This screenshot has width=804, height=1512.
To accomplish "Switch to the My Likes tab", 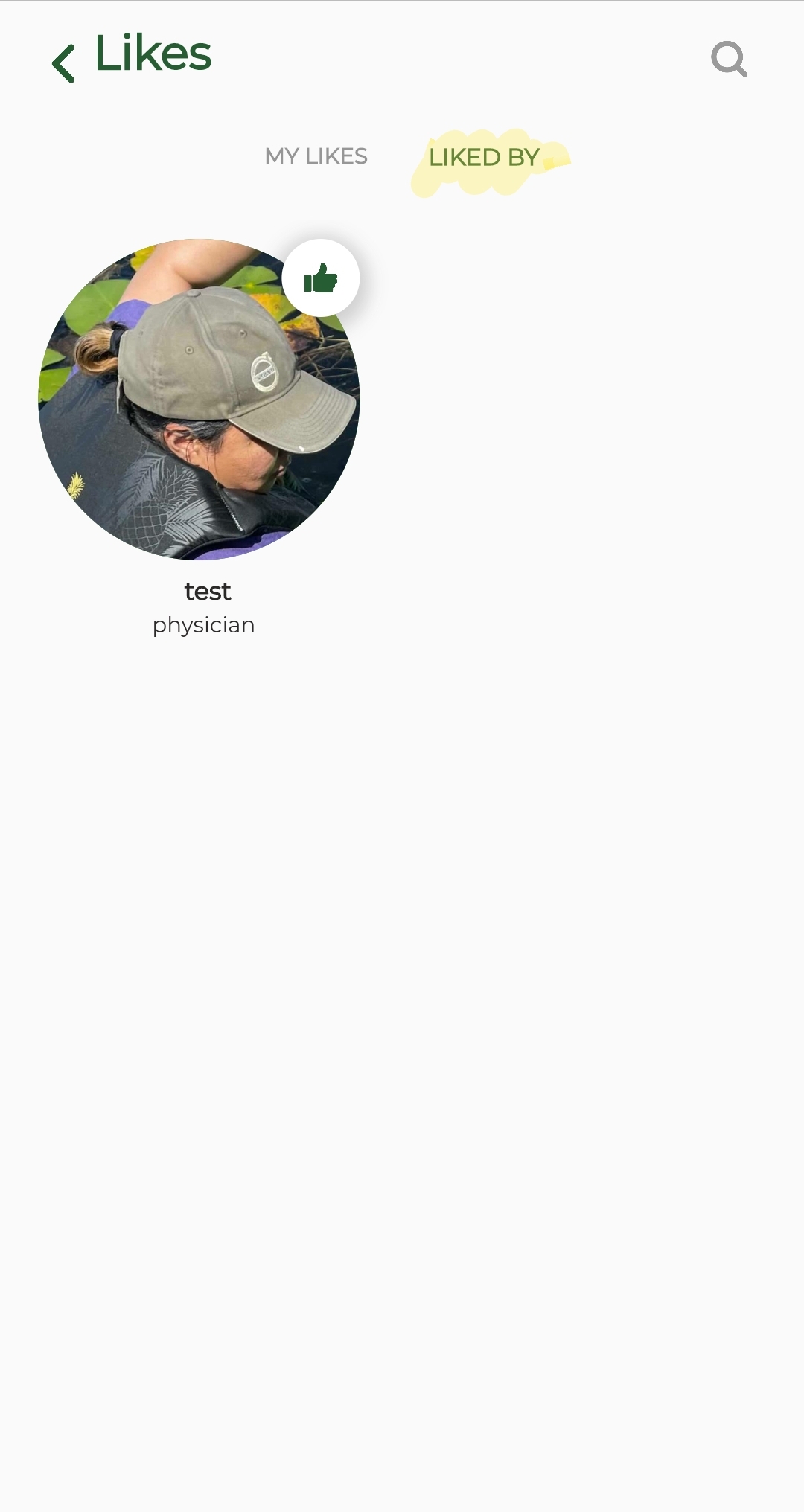I will click(316, 156).
